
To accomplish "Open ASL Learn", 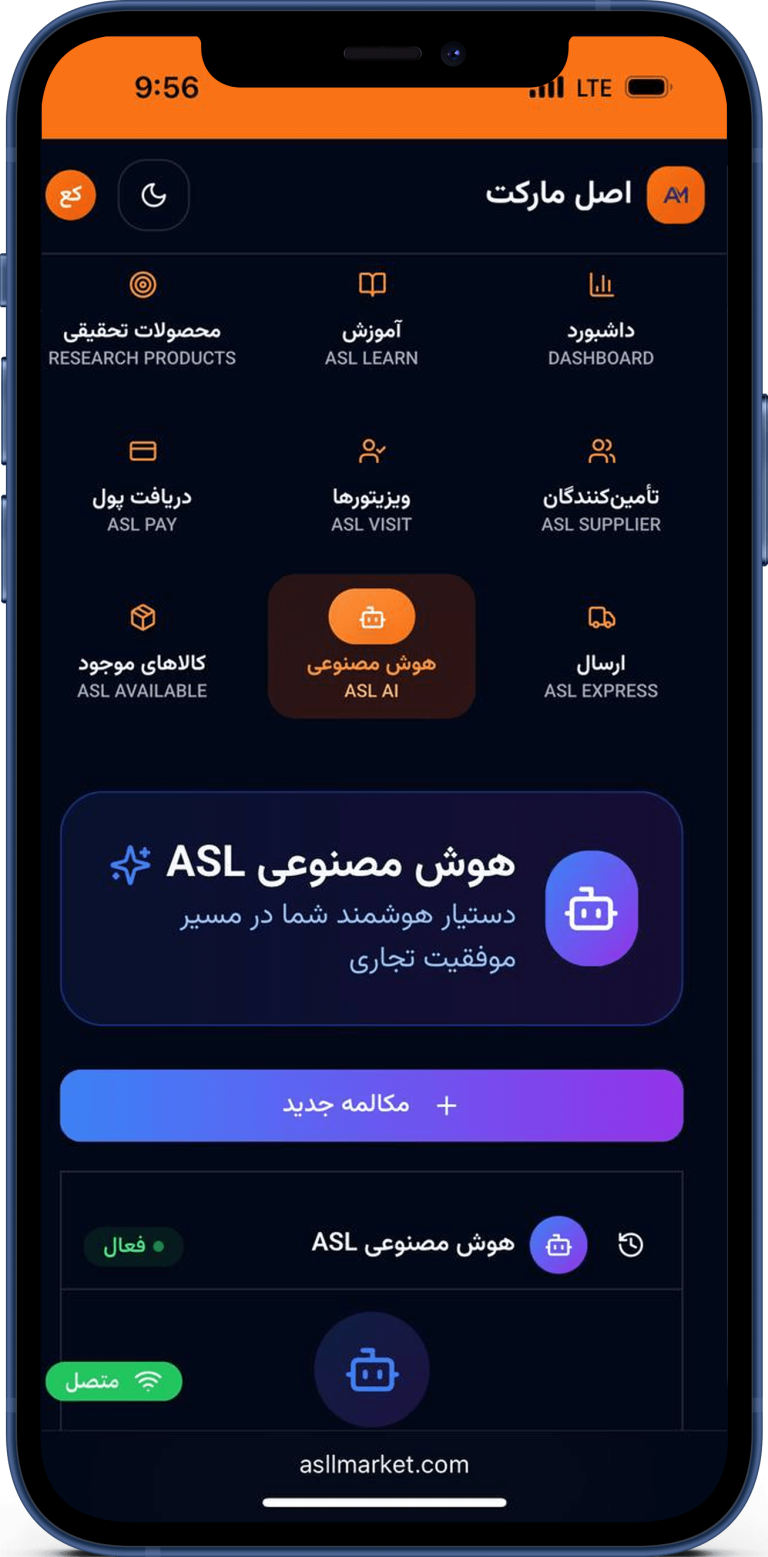I will pyautogui.click(x=371, y=320).
